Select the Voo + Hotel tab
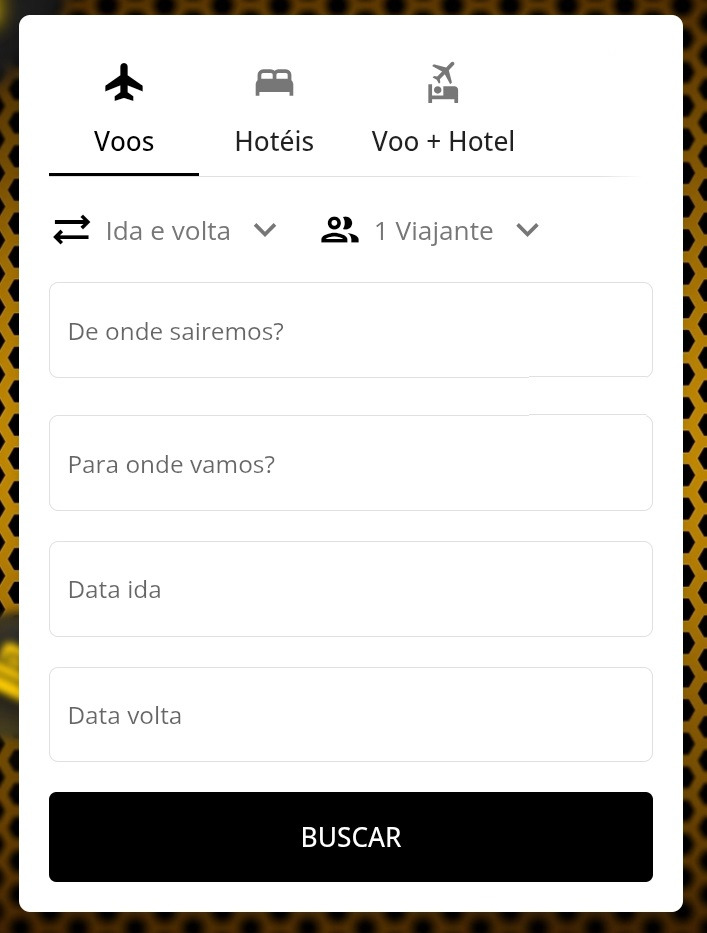The width and height of the screenshot is (707, 933). 443,111
